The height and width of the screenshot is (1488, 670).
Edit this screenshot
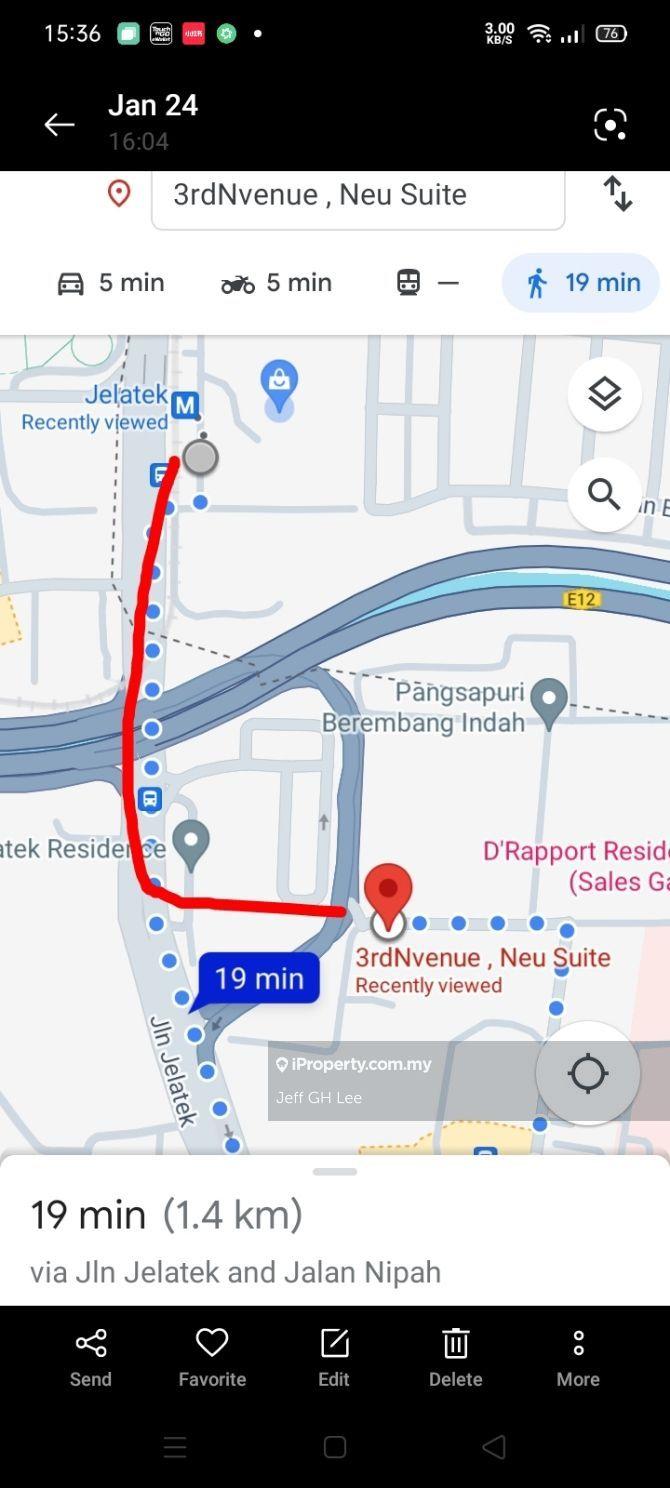pos(334,1357)
